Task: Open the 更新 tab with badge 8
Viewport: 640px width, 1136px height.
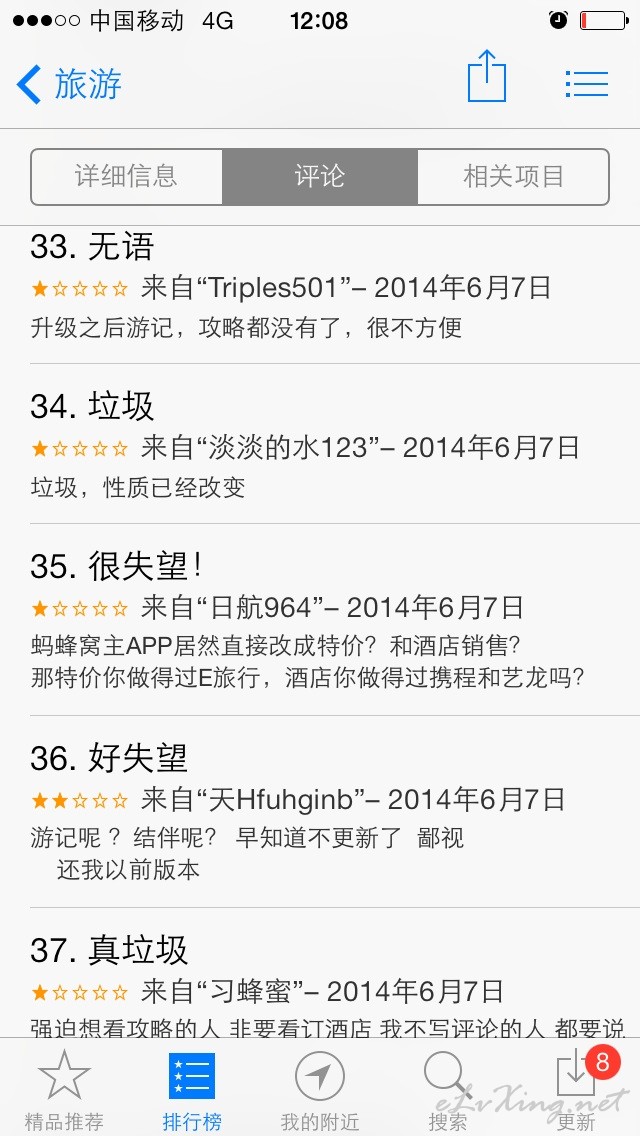Action: point(578,1089)
